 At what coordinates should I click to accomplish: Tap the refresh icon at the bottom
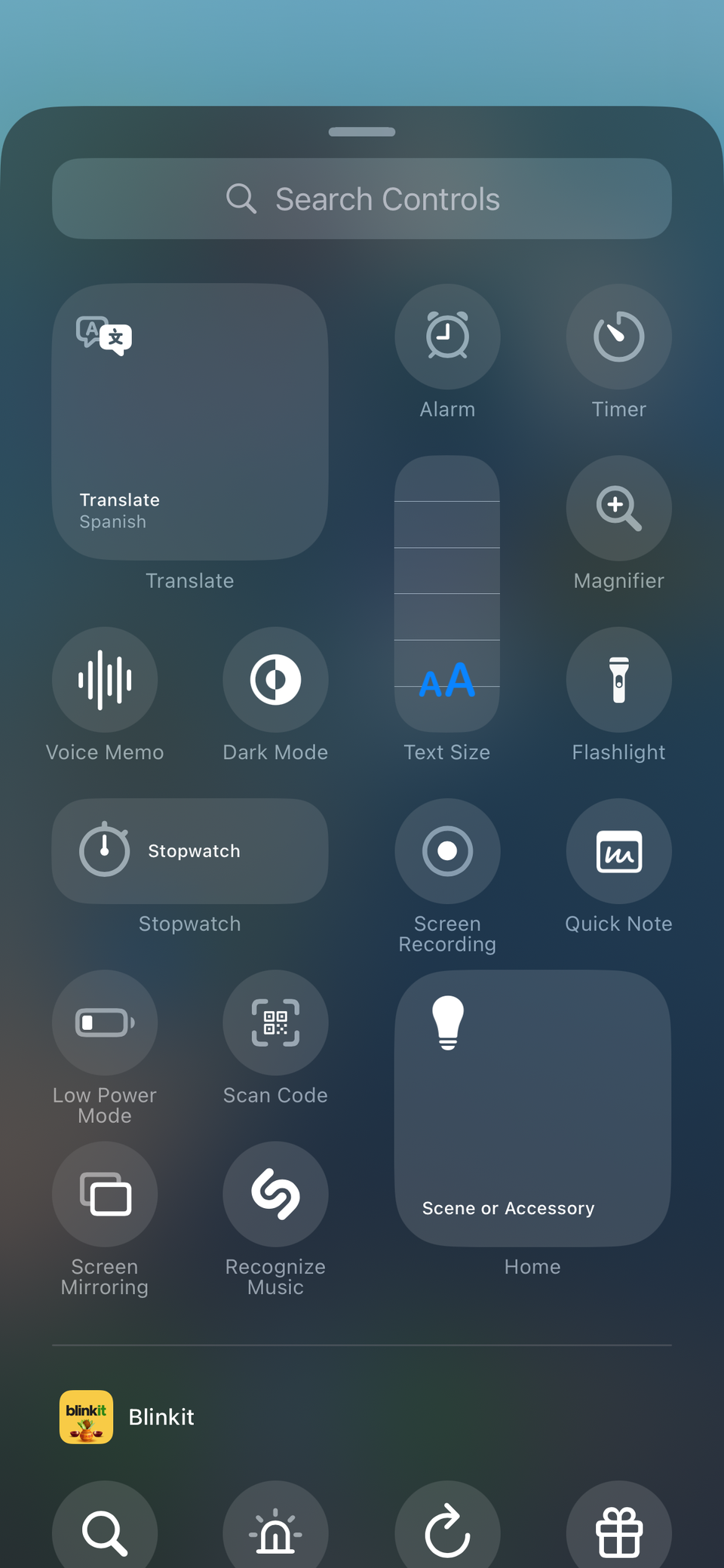click(447, 1532)
